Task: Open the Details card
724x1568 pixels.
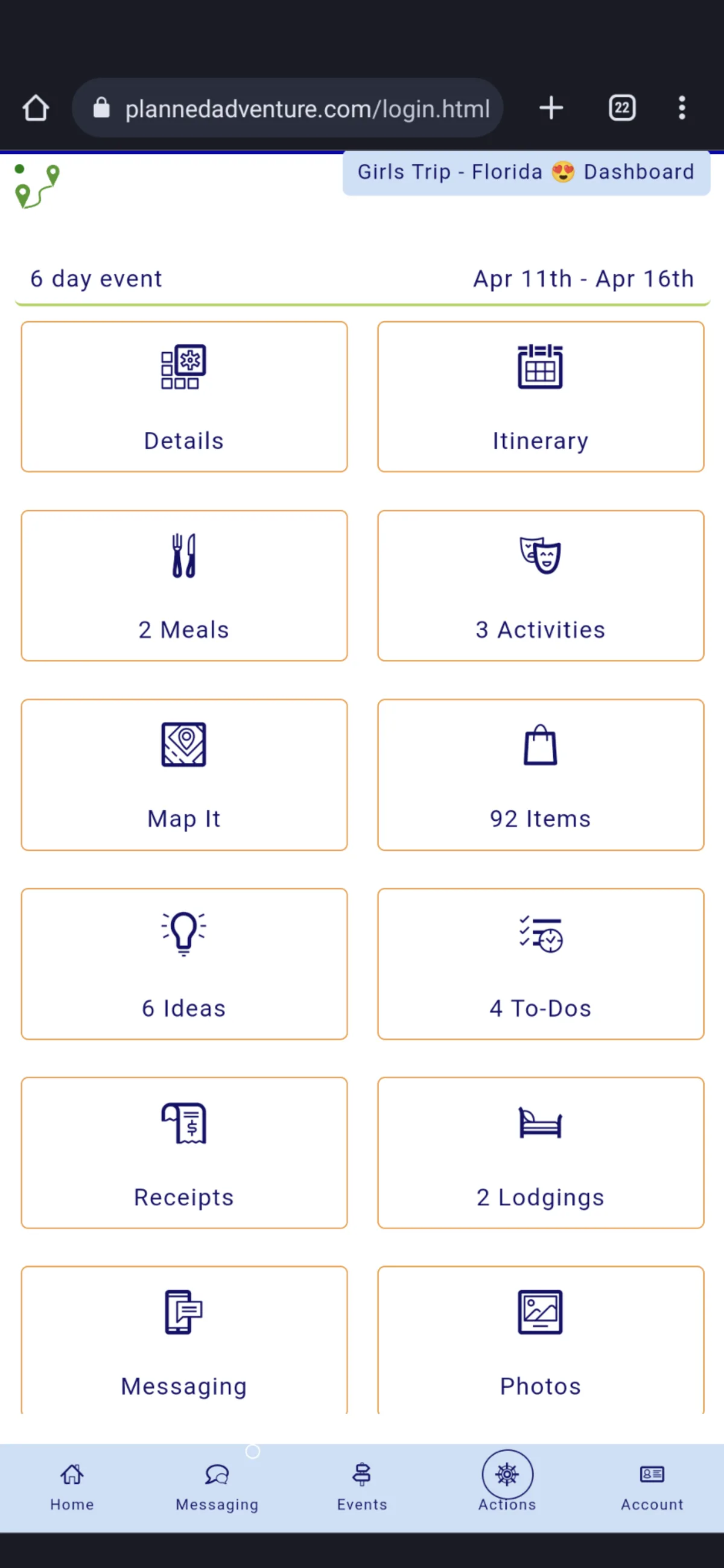Action: (184, 396)
